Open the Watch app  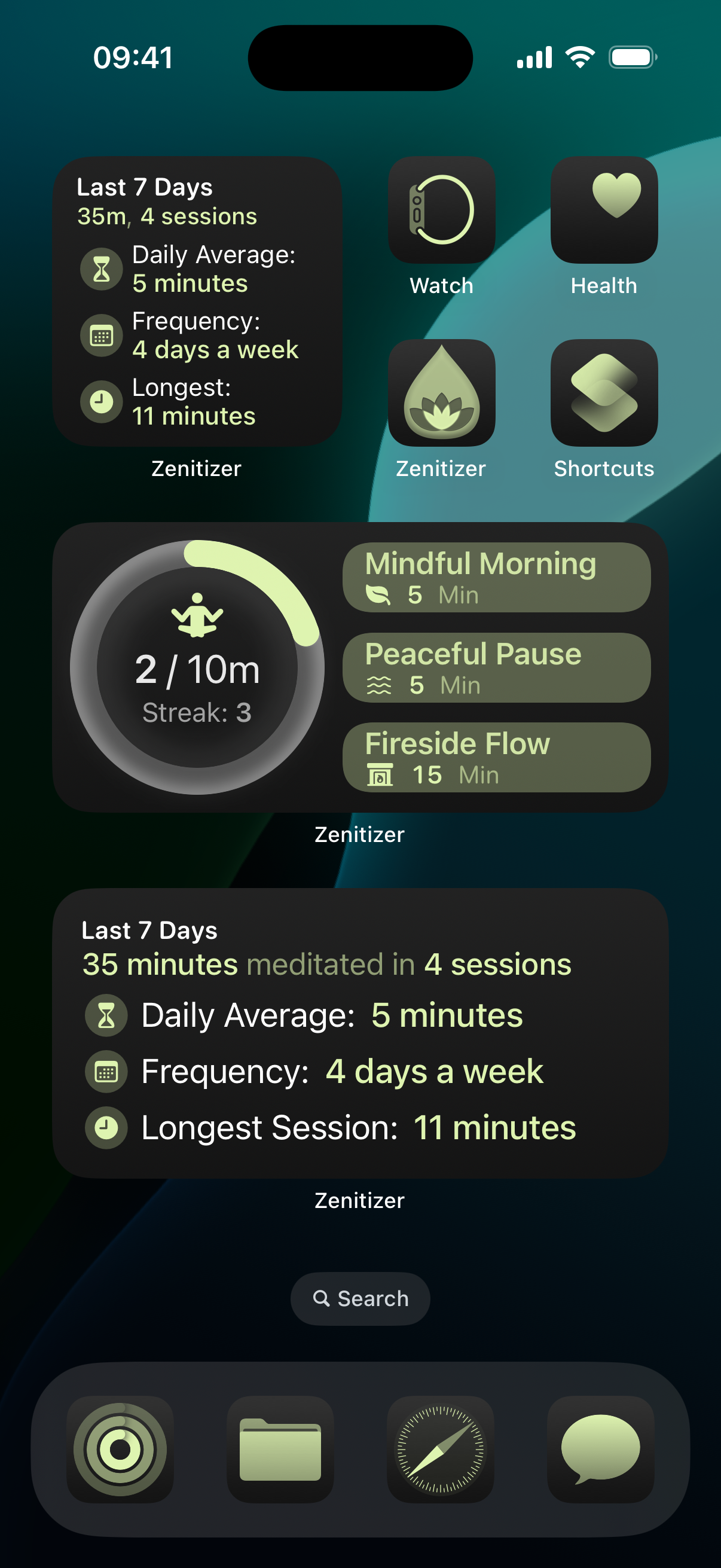441,210
